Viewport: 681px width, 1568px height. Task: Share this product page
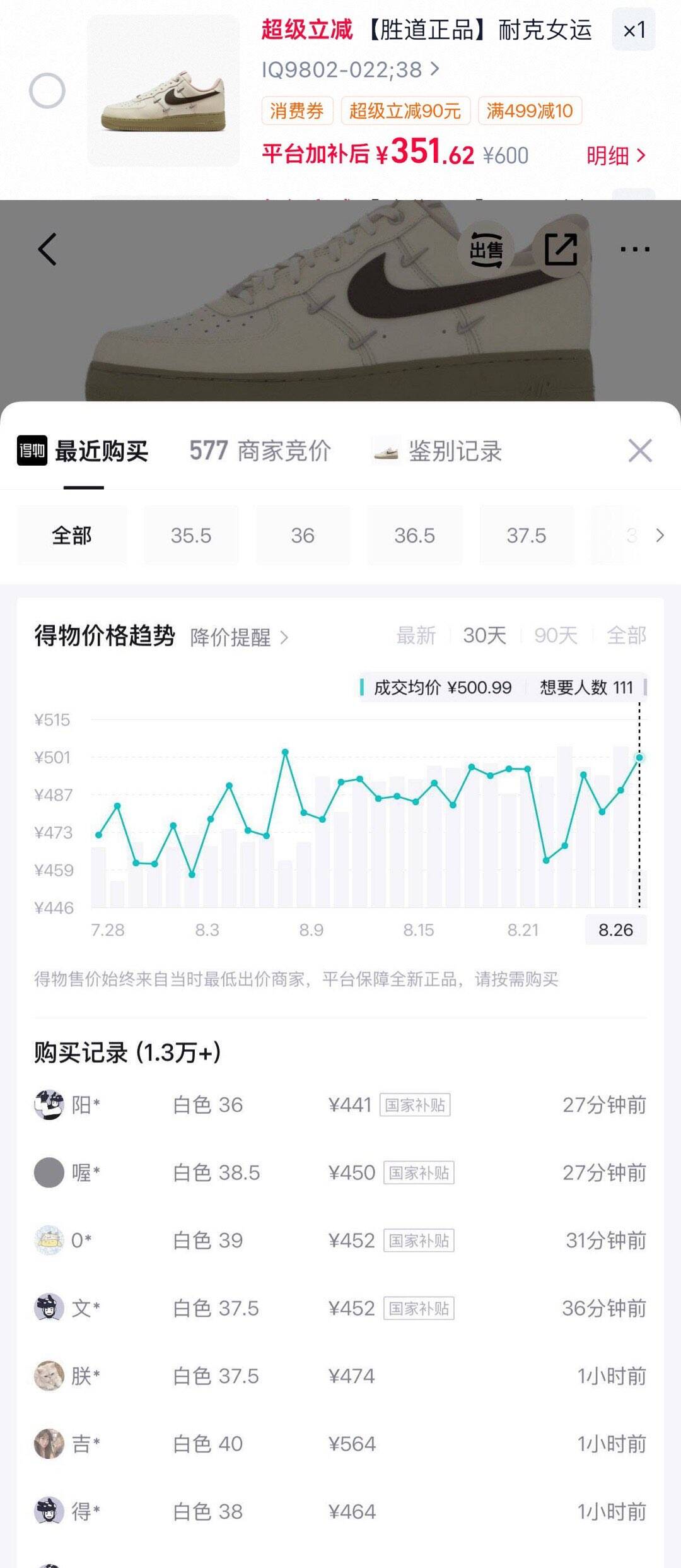pyautogui.click(x=561, y=249)
